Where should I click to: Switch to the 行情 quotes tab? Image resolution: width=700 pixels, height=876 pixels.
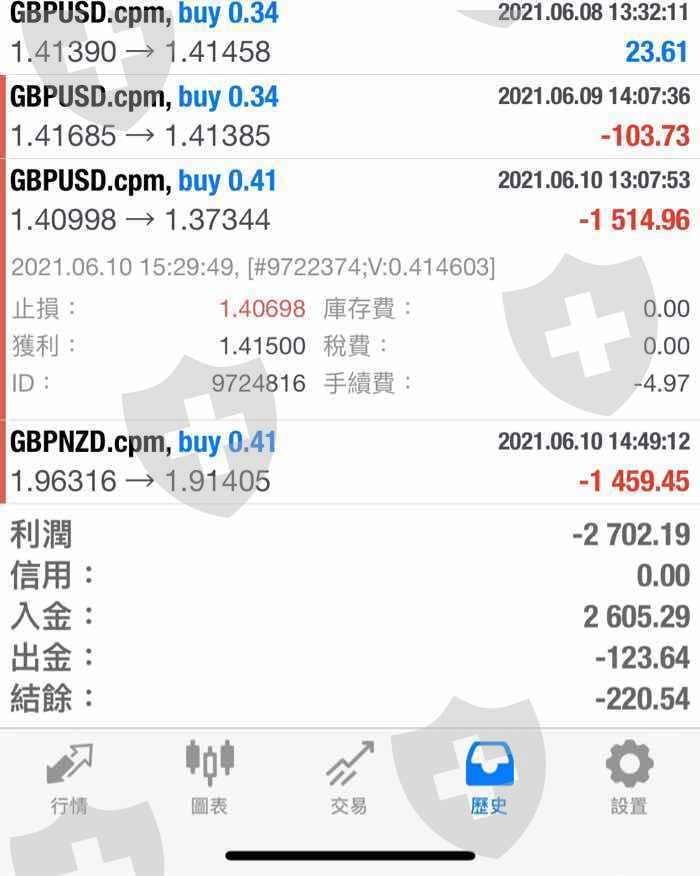click(69, 779)
